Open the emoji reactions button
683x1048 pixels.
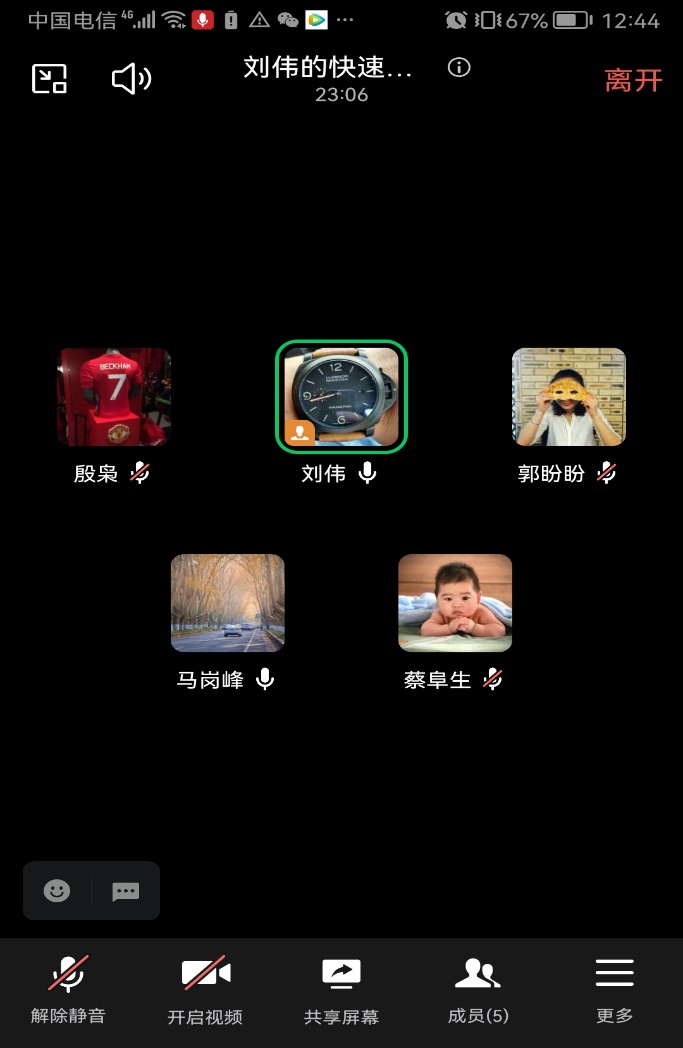point(57,890)
